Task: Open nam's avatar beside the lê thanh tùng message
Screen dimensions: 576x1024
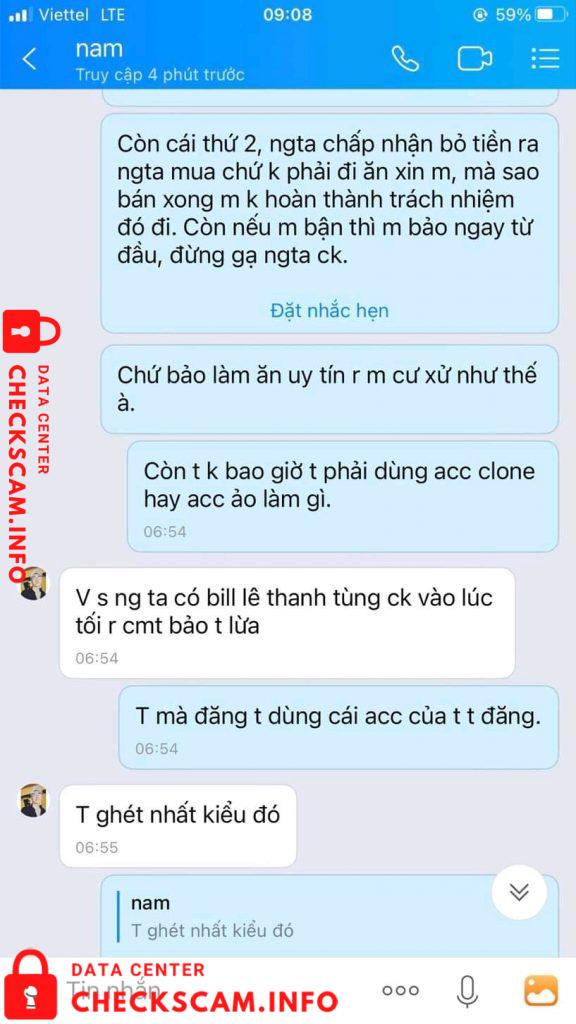Action: [x=33, y=583]
